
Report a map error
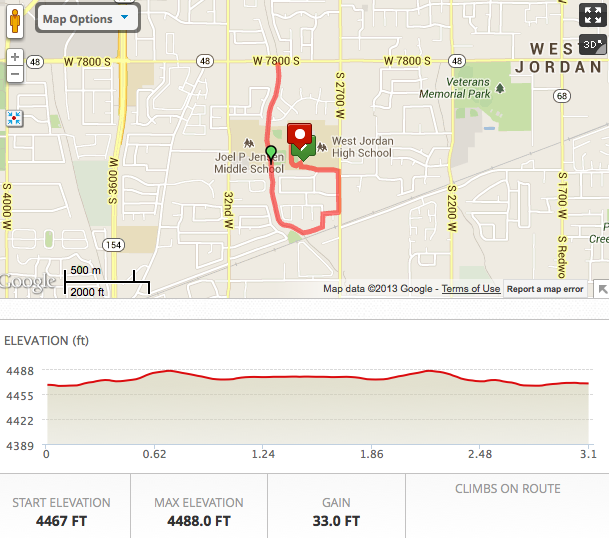click(x=544, y=289)
